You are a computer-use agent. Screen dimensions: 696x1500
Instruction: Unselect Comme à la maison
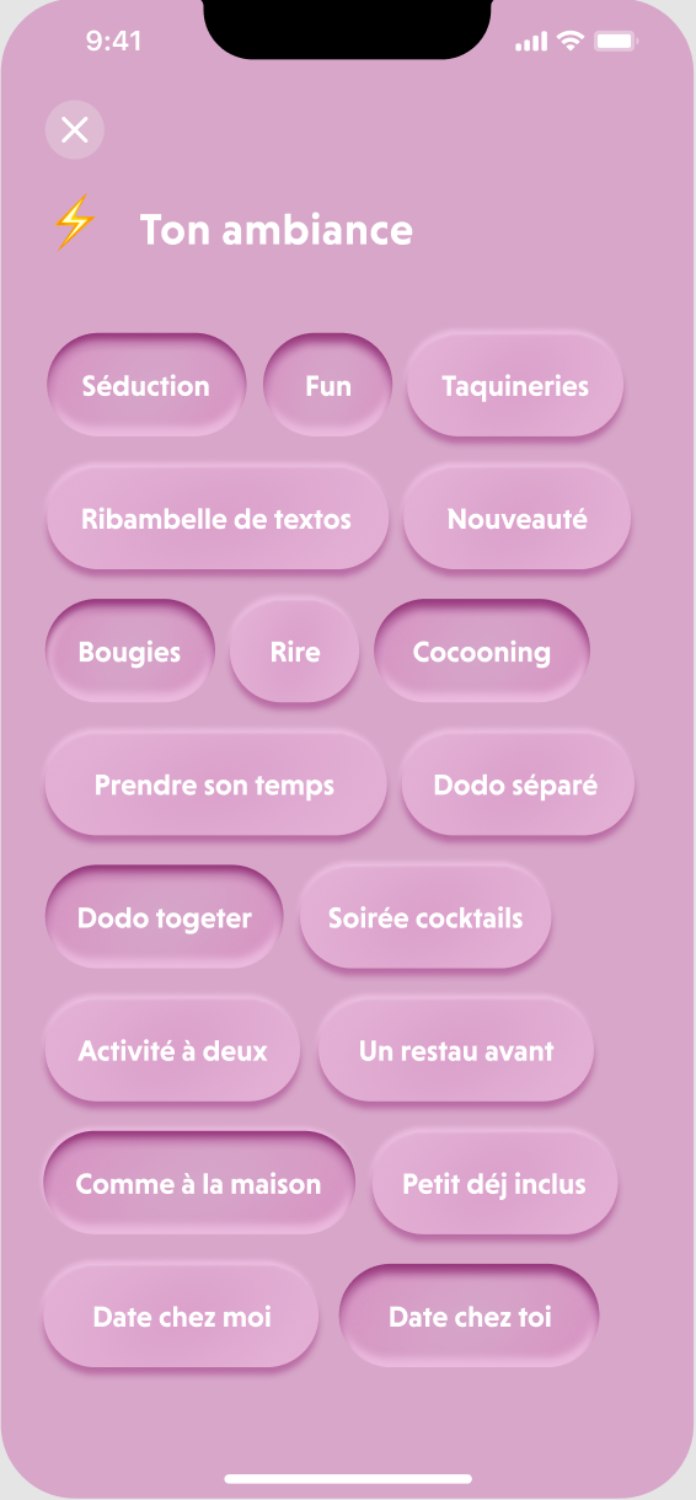point(199,1184)
